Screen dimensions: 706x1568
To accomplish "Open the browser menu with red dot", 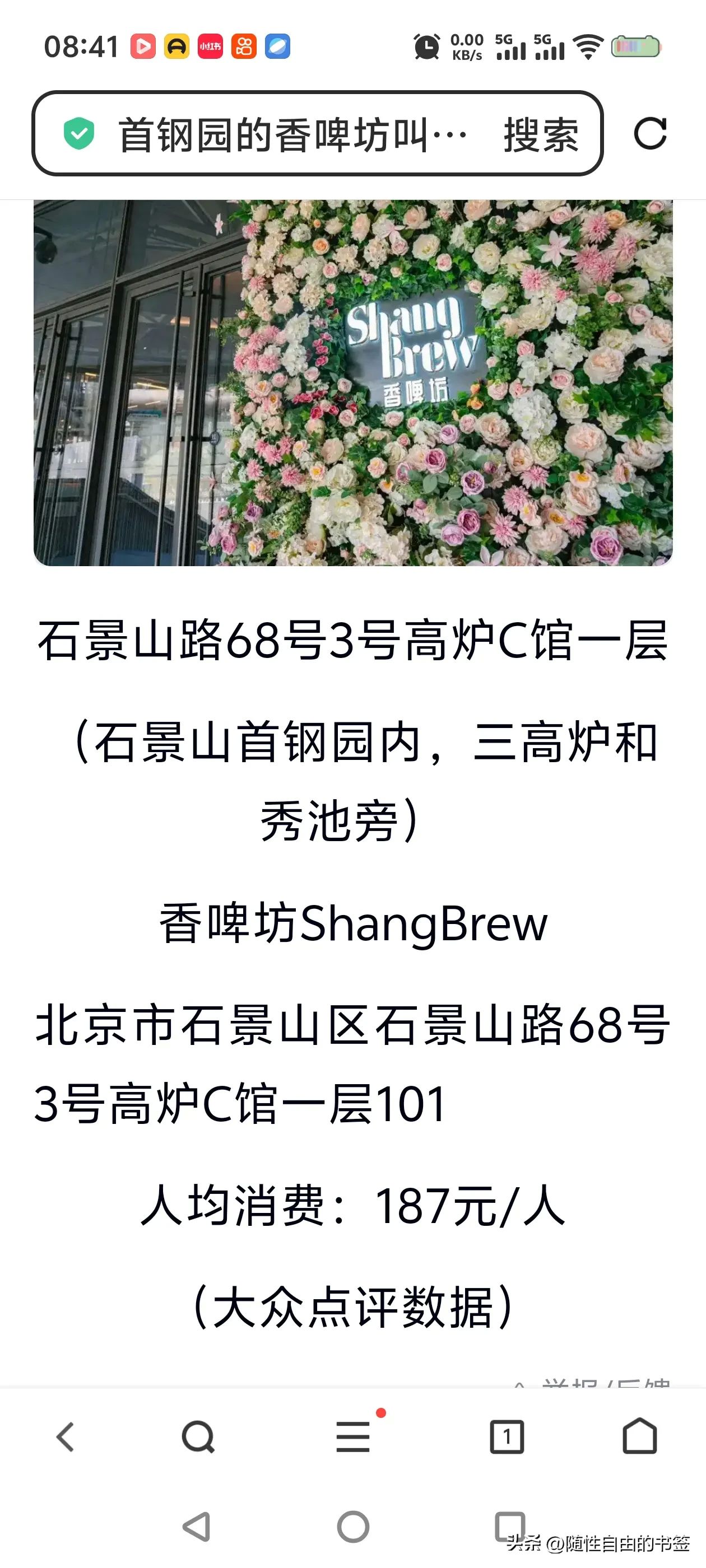I will click(x=354, y=1437).
